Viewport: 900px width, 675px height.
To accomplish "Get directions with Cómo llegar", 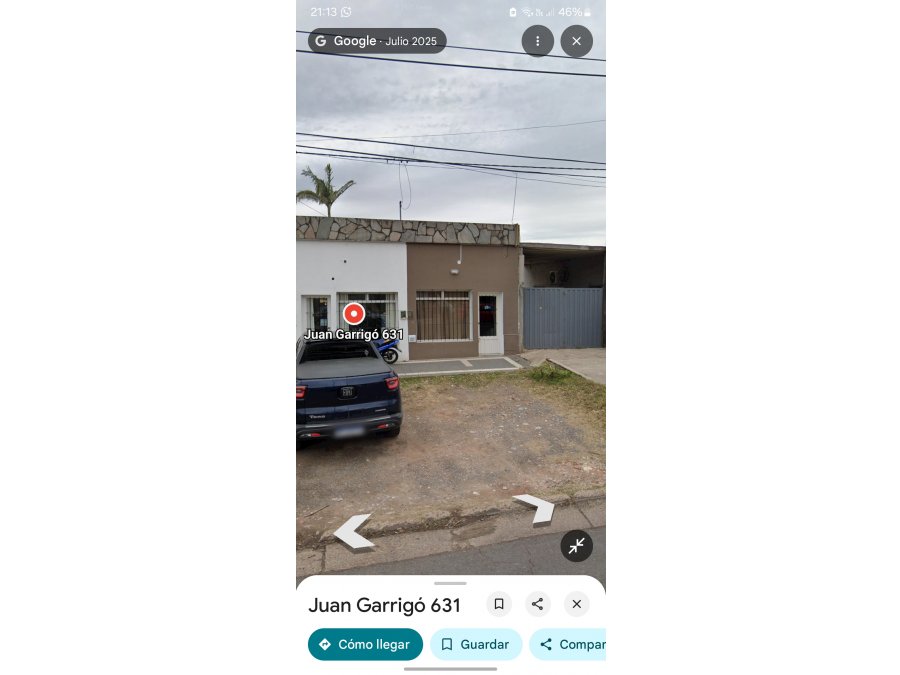I will 365,644.
